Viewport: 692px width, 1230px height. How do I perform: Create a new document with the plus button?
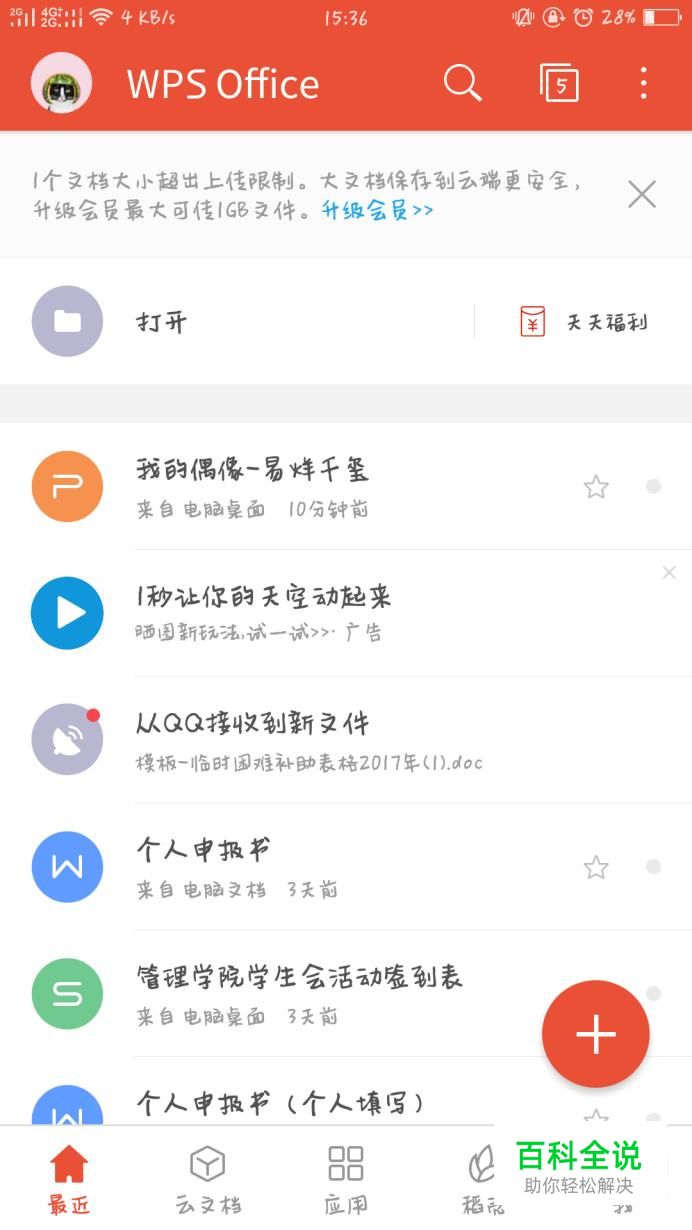(596, 1034)
